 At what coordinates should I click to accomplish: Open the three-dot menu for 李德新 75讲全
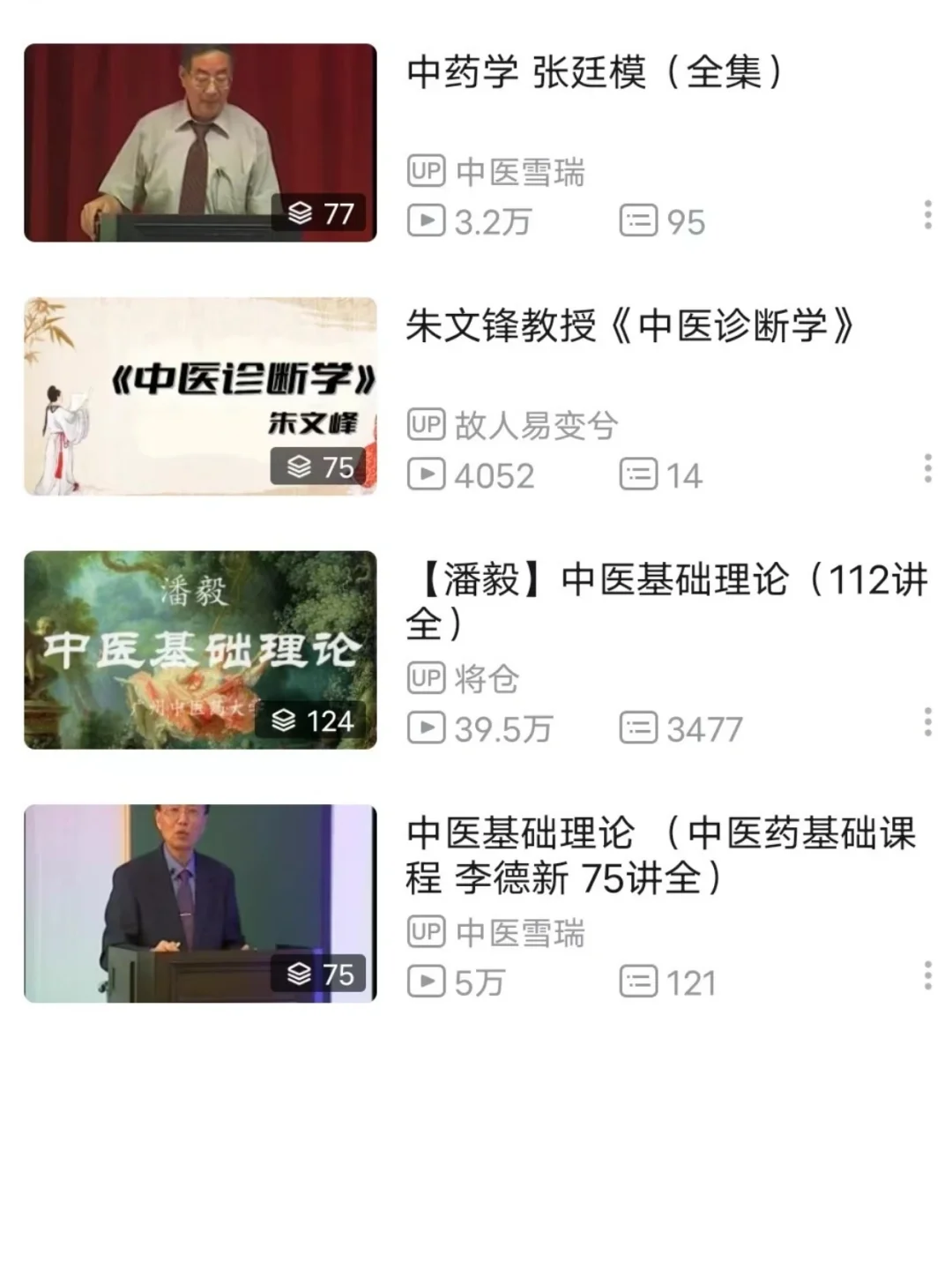[x=927, y=975]
